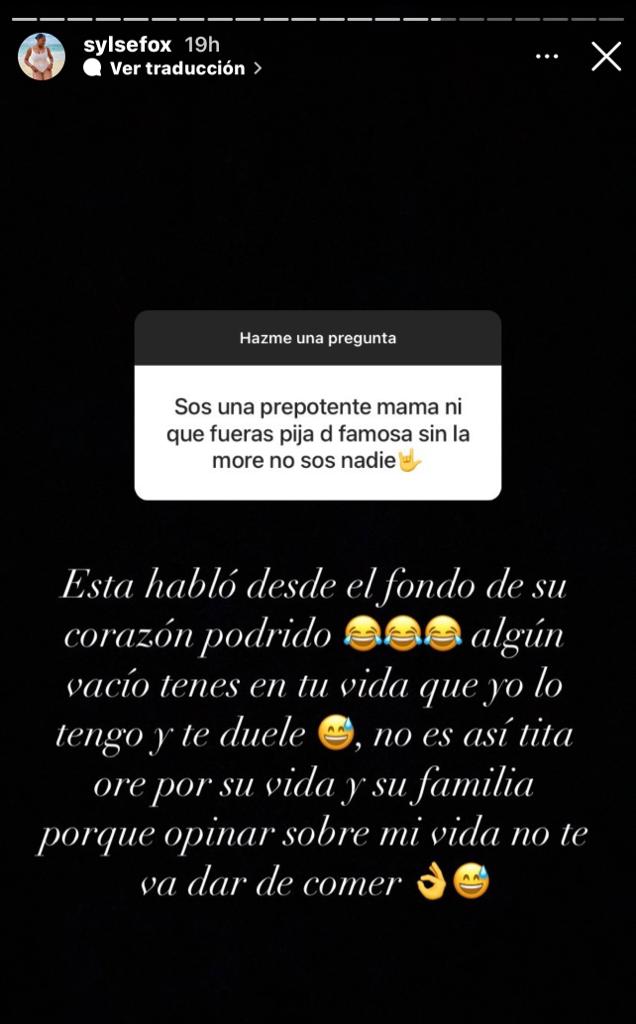Open the three-dot story options menu
The image size is (636, 1024).
(x=547, y=57)
